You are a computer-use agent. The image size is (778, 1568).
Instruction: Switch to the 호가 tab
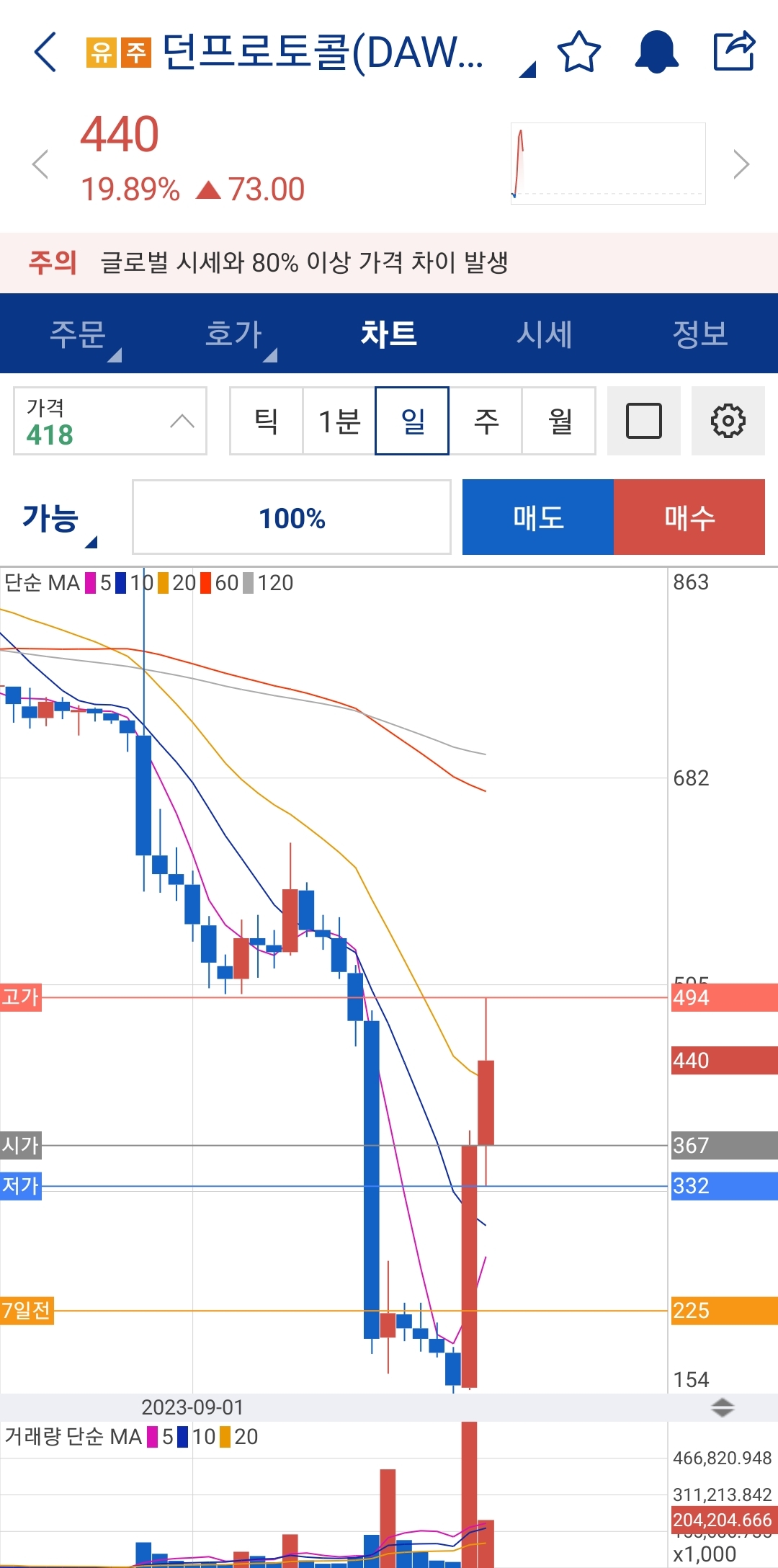coord(233,334)
